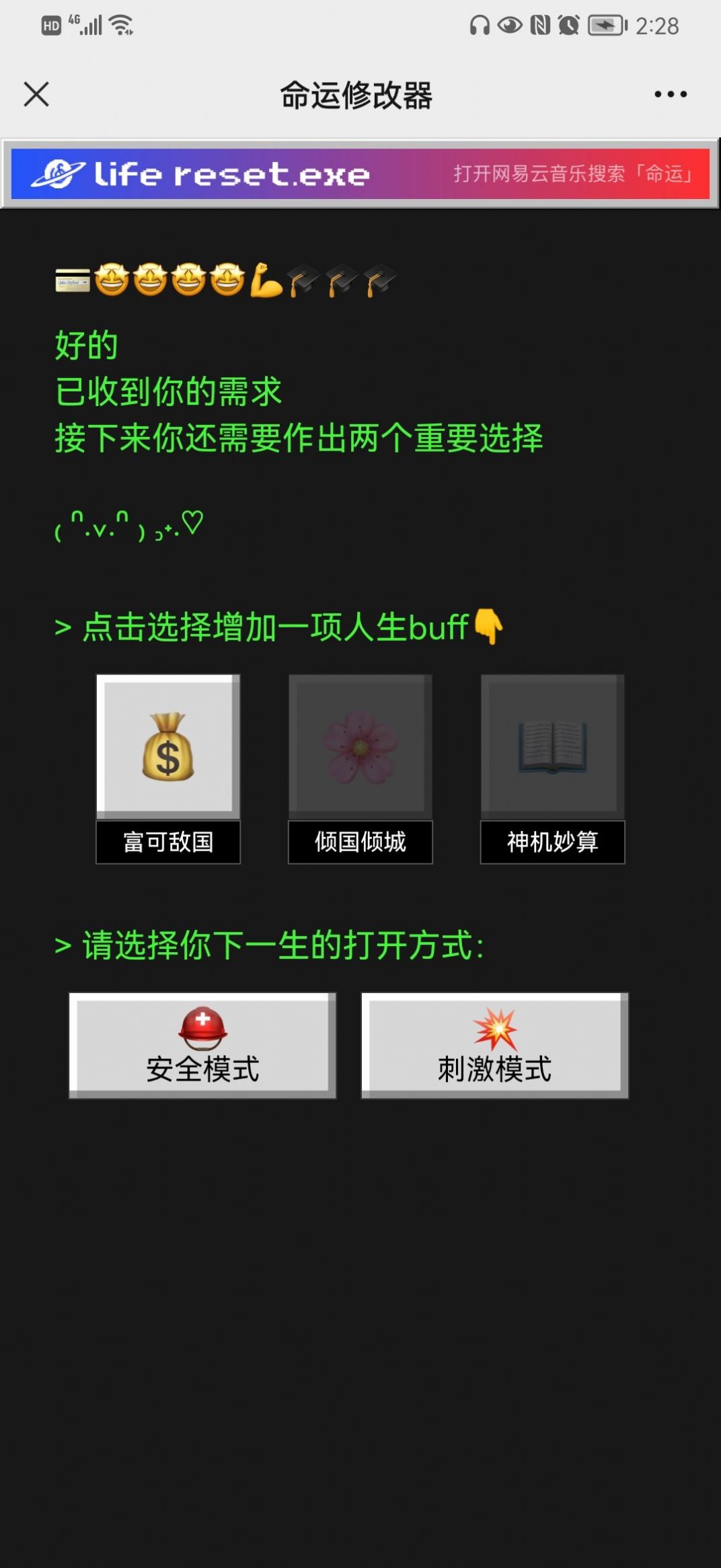Tap 打开网易云音乐搜索「命运」 link

(572, 175)
